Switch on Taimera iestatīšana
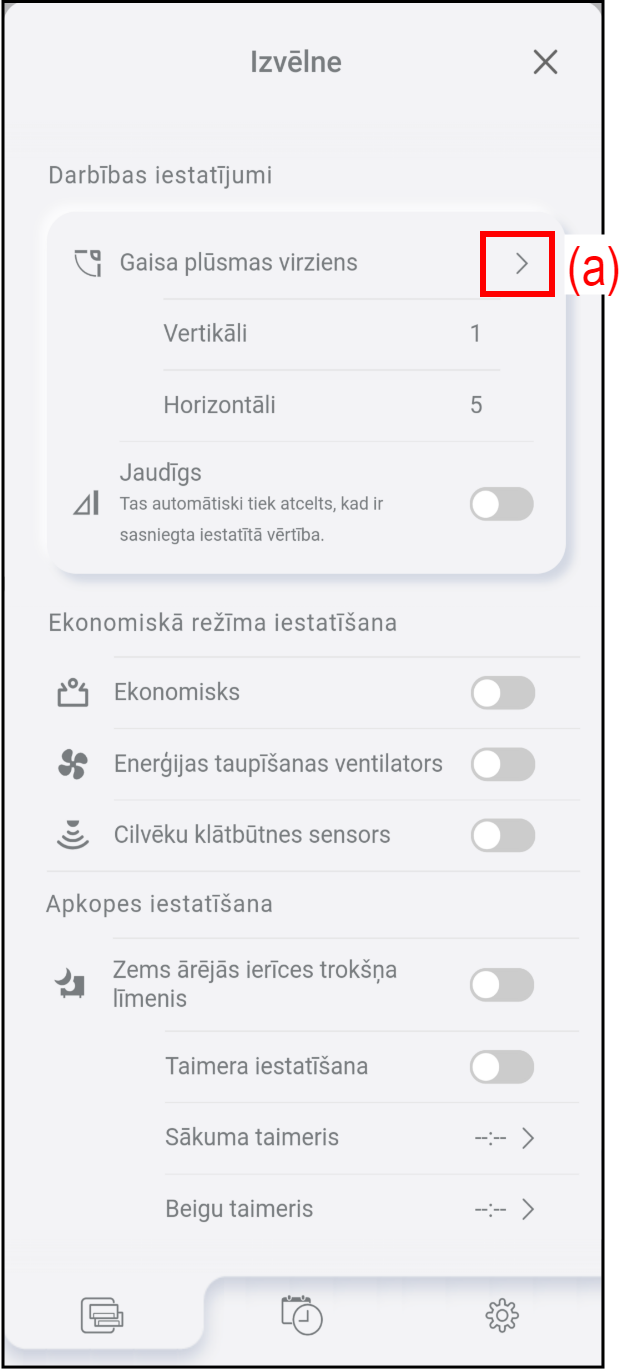Viewport: 628px width, 1371px height. coord(502,1067)
